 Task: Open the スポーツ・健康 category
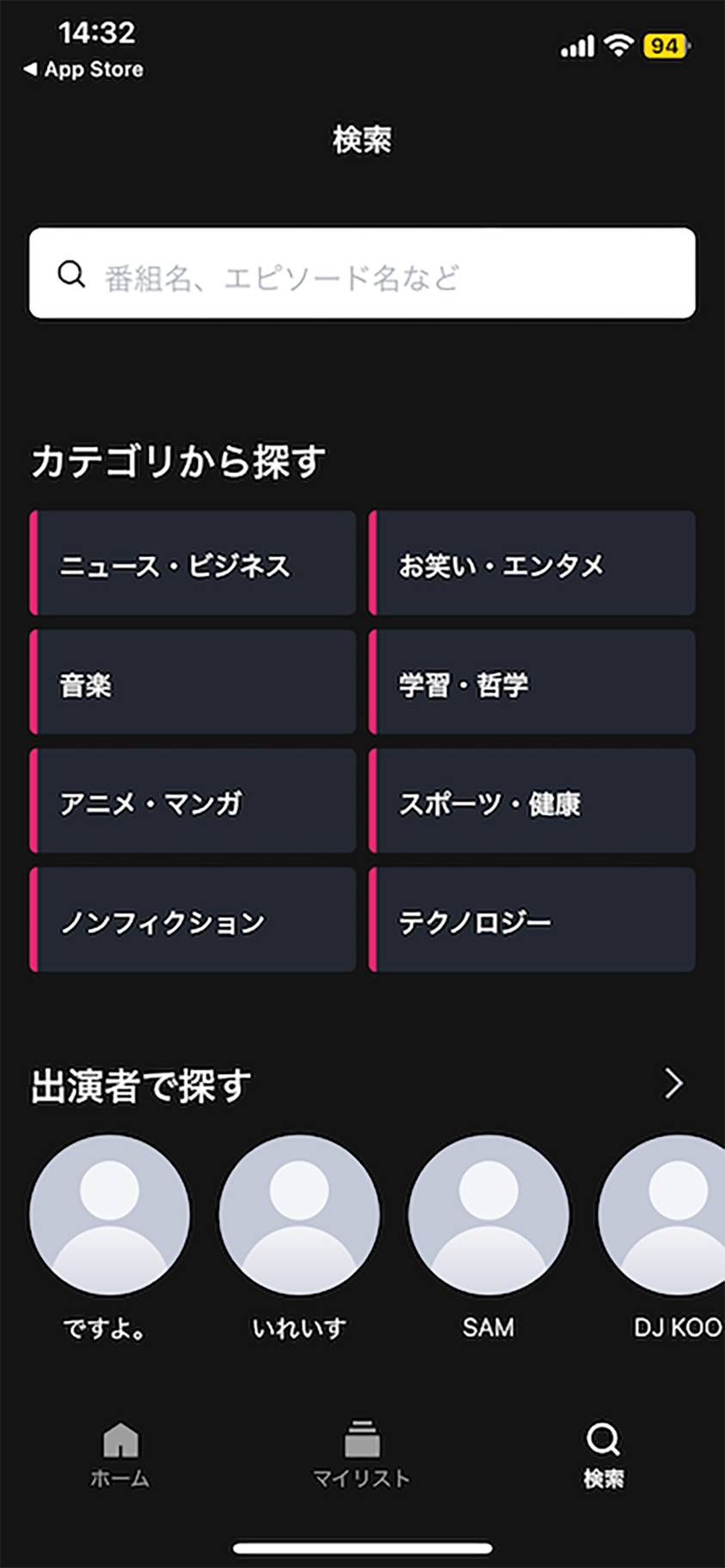pos(531,800)
